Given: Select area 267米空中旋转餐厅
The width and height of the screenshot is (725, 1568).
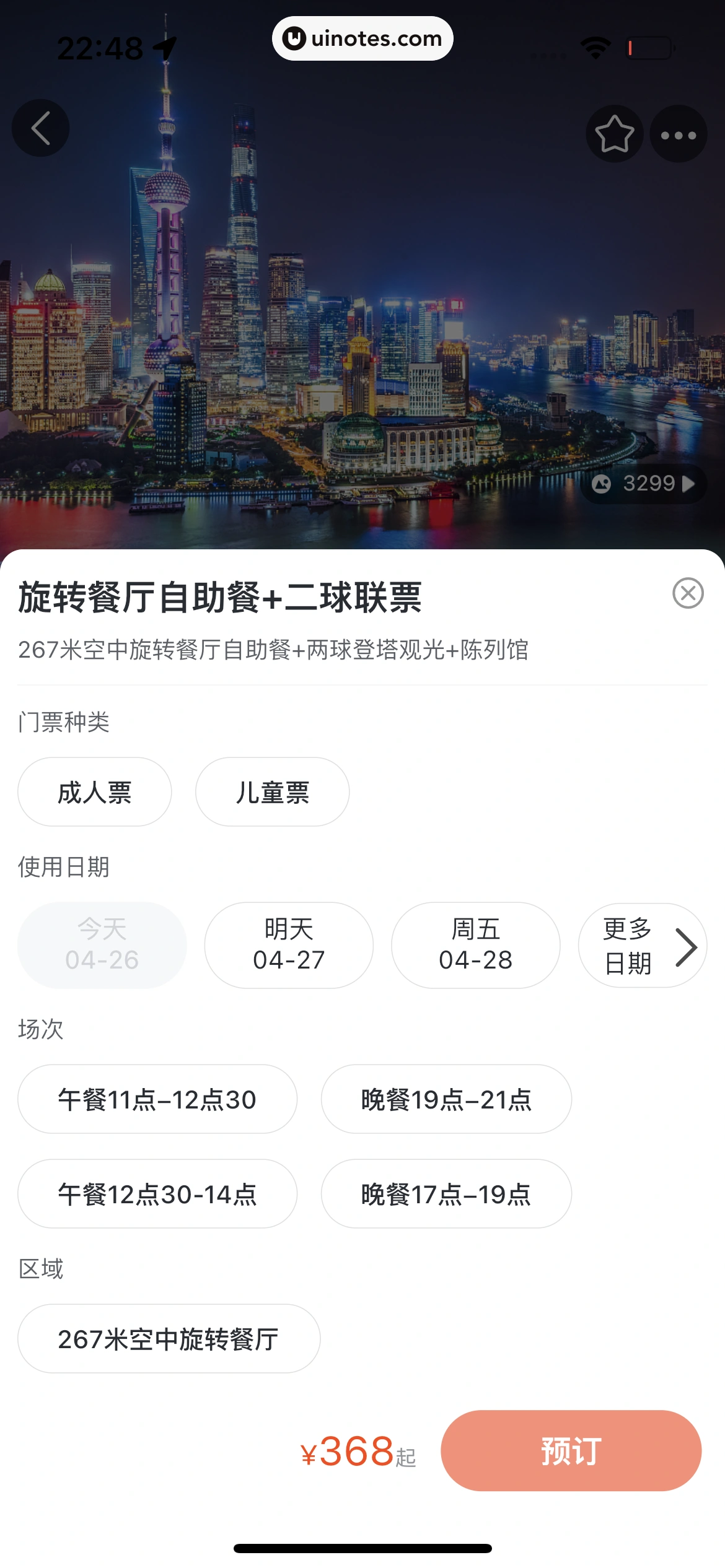Looking at the screenshot, I should tap(169, 1339).
